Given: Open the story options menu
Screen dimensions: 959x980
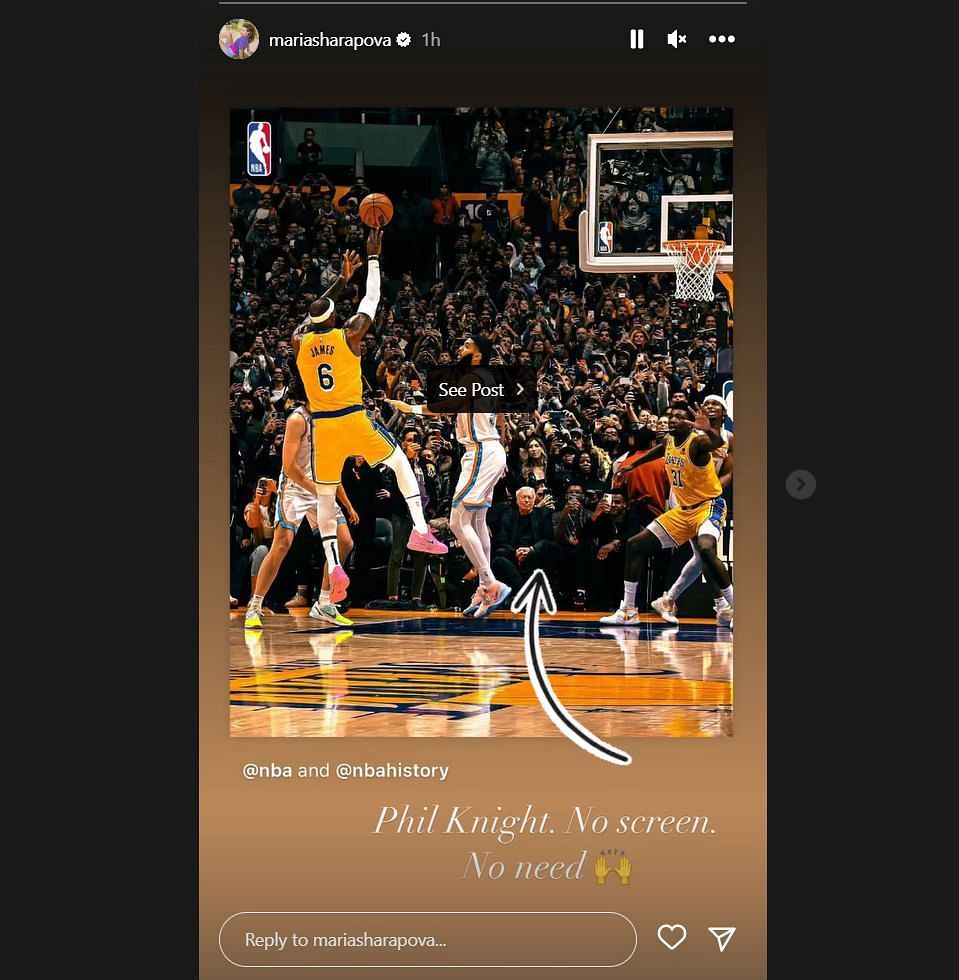Looking at the screenshot, I should tap(721, 39).
